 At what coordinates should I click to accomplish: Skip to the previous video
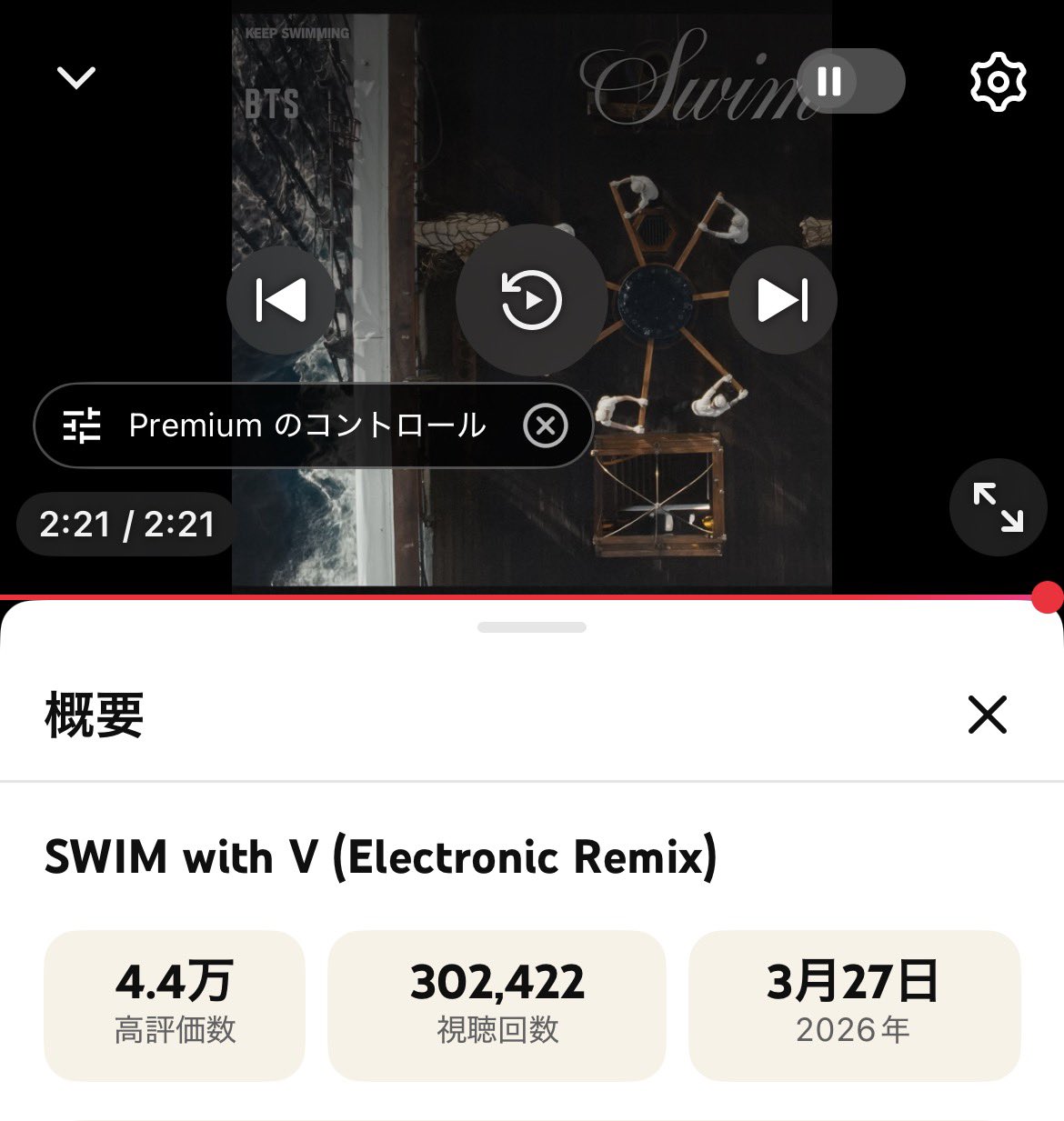tap(280, 300)
